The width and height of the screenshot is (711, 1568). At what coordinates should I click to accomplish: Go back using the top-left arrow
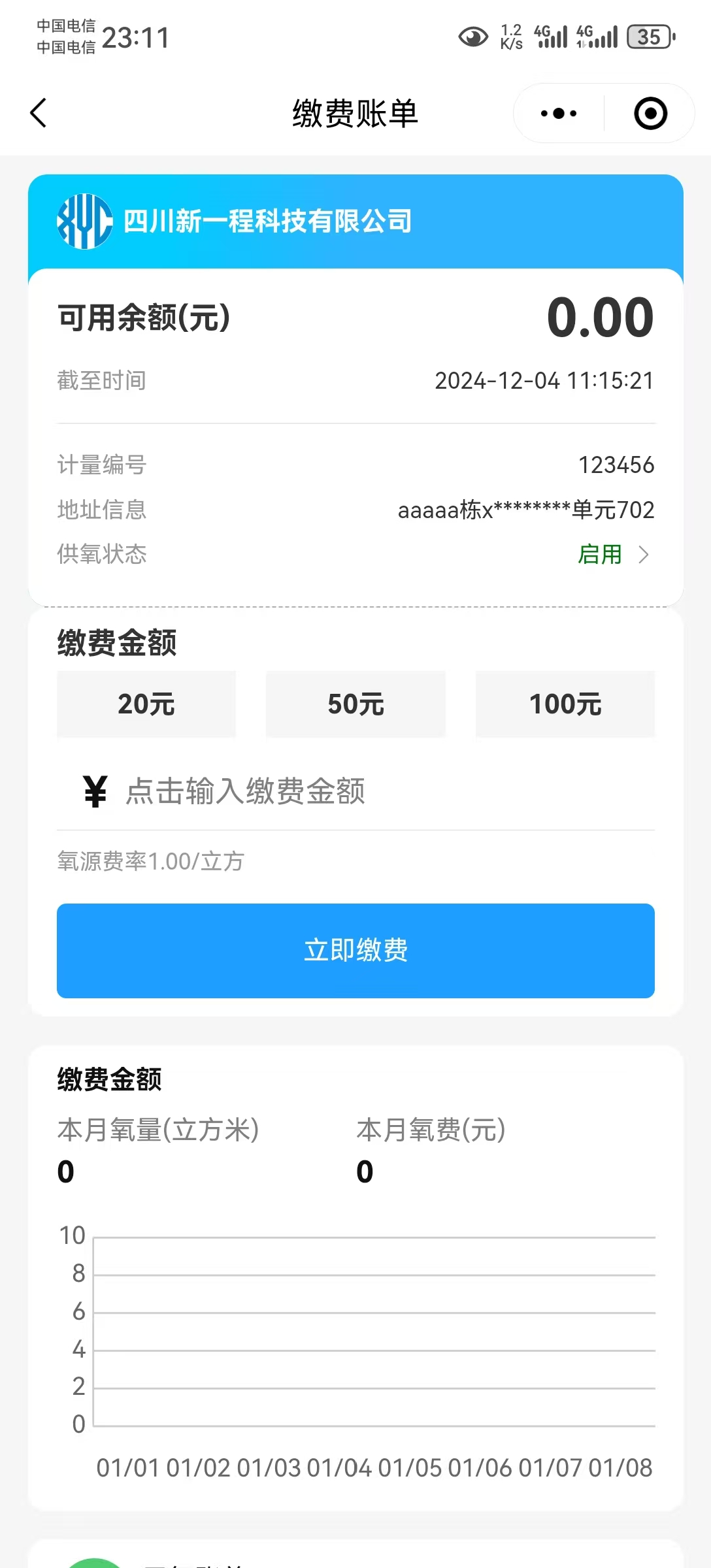(39, 113)
